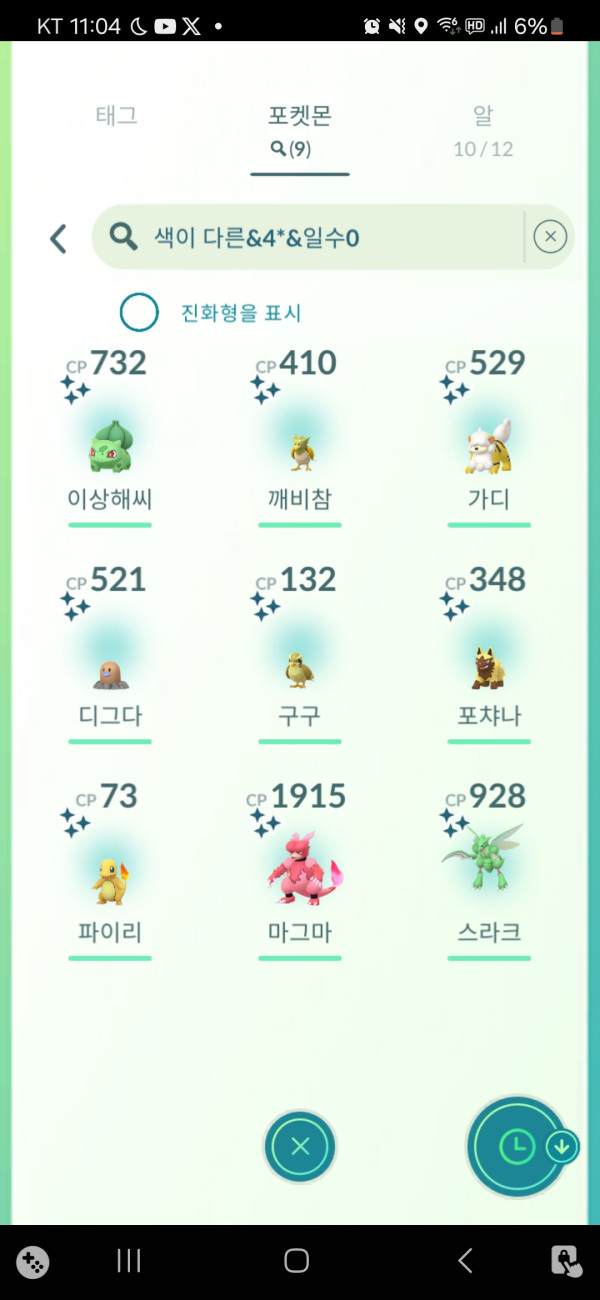
Task: Open the recent apps view
Action: [129, 1261]
